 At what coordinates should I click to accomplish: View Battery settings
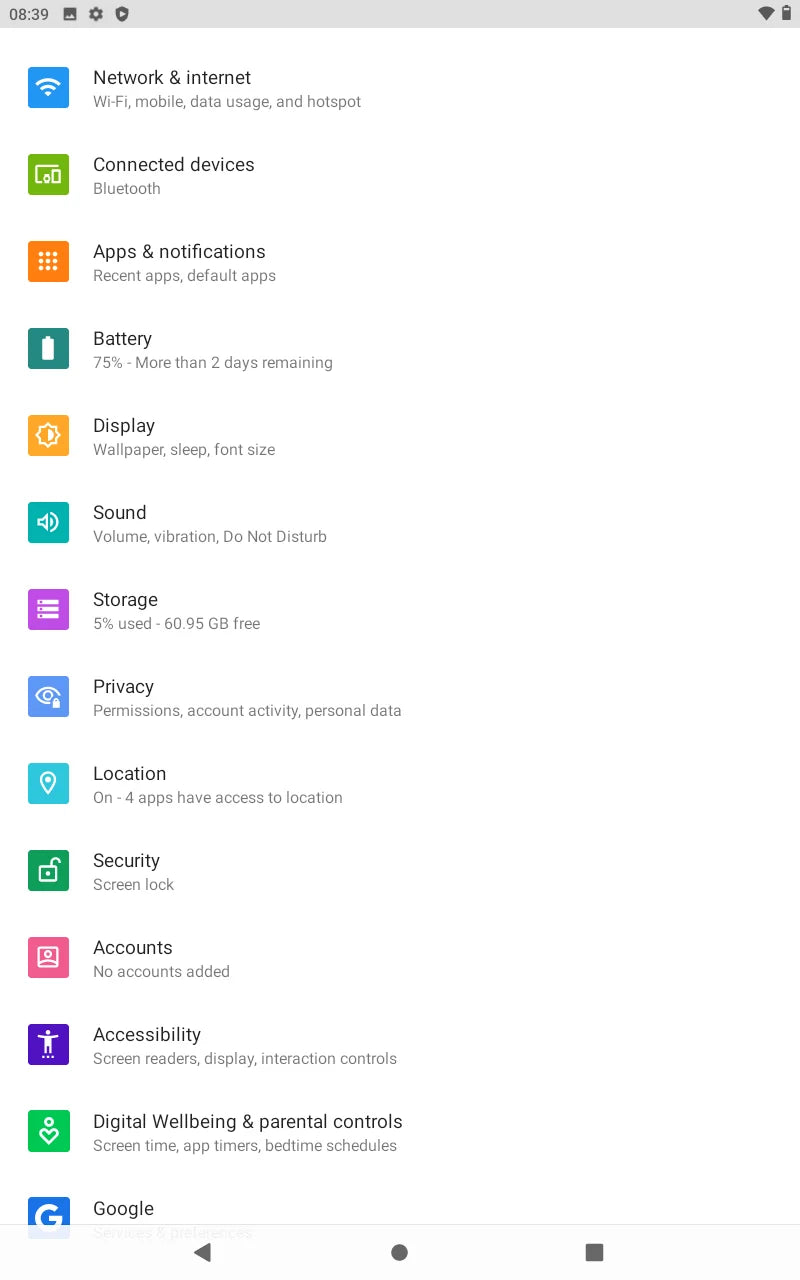coord(400,349)
